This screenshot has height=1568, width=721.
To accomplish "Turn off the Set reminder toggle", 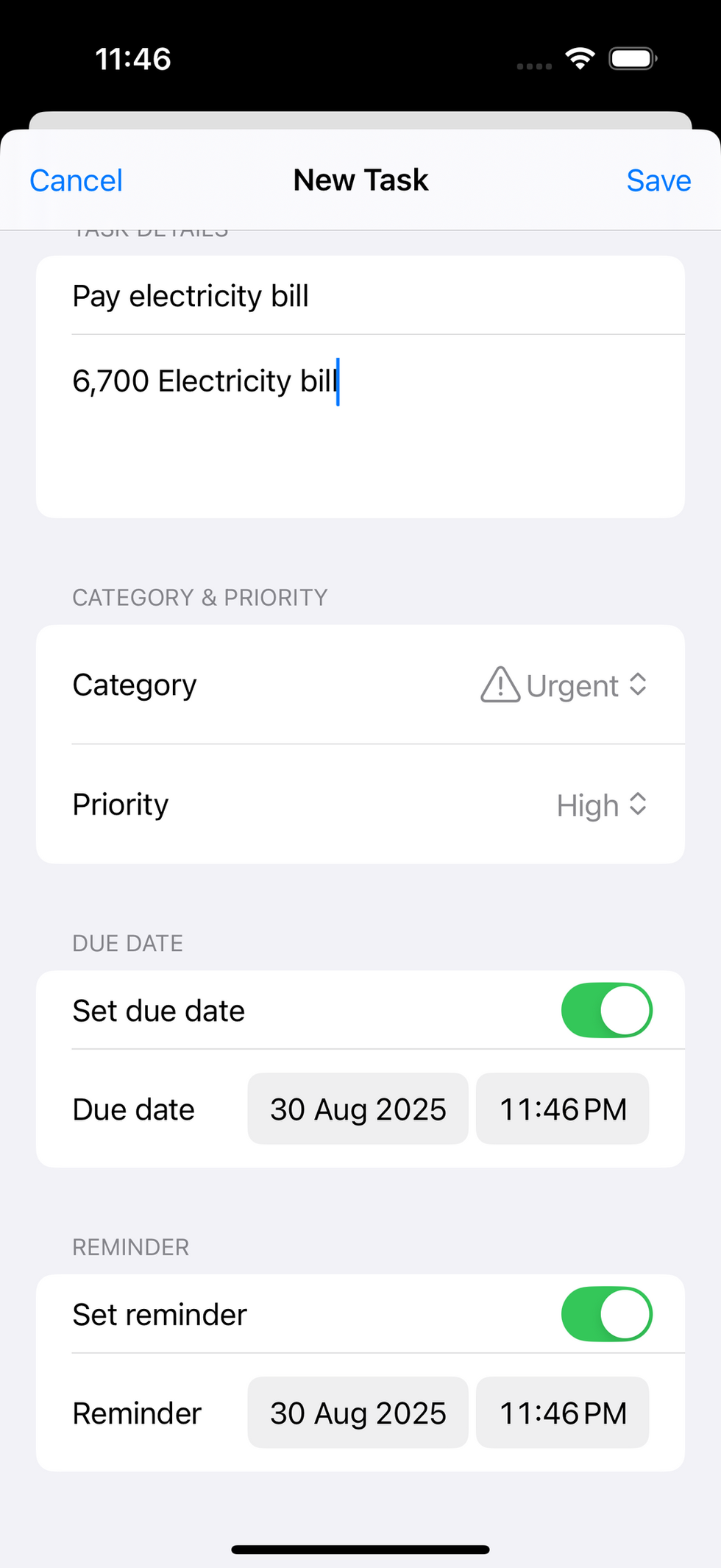I will [606, 1314].
